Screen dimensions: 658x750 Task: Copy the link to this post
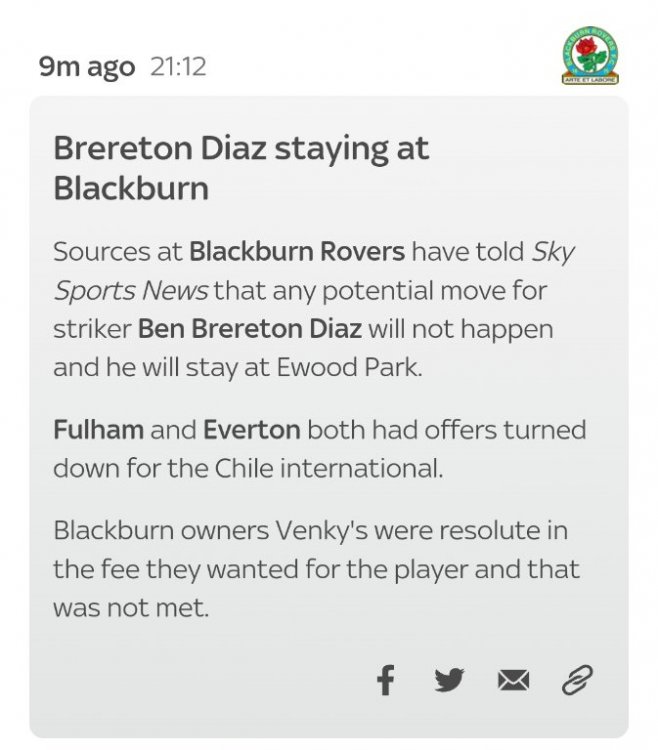click(x=577, y=681)
